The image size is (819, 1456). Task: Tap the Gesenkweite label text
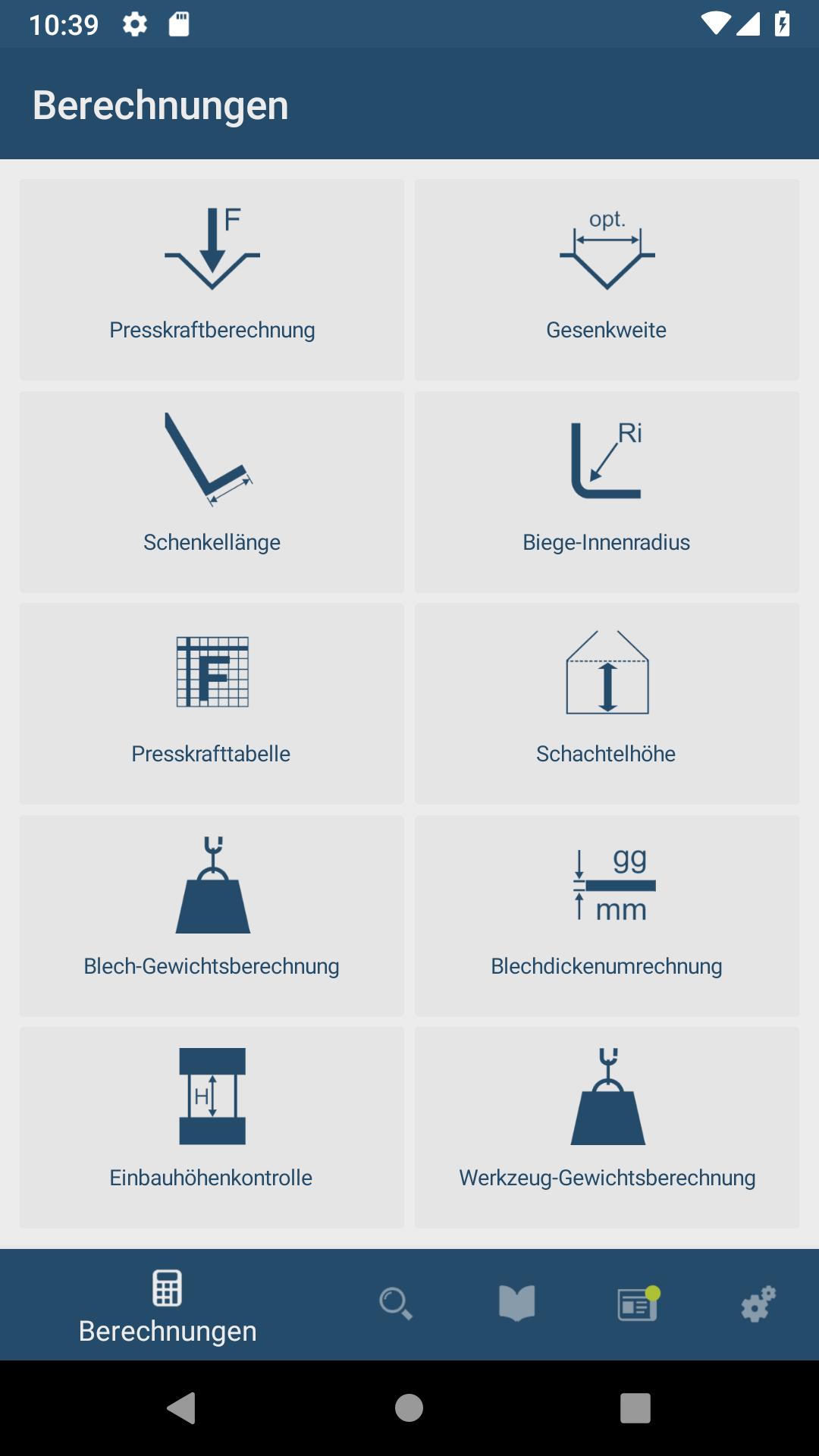pyautogui.click(x=606, y=330)
